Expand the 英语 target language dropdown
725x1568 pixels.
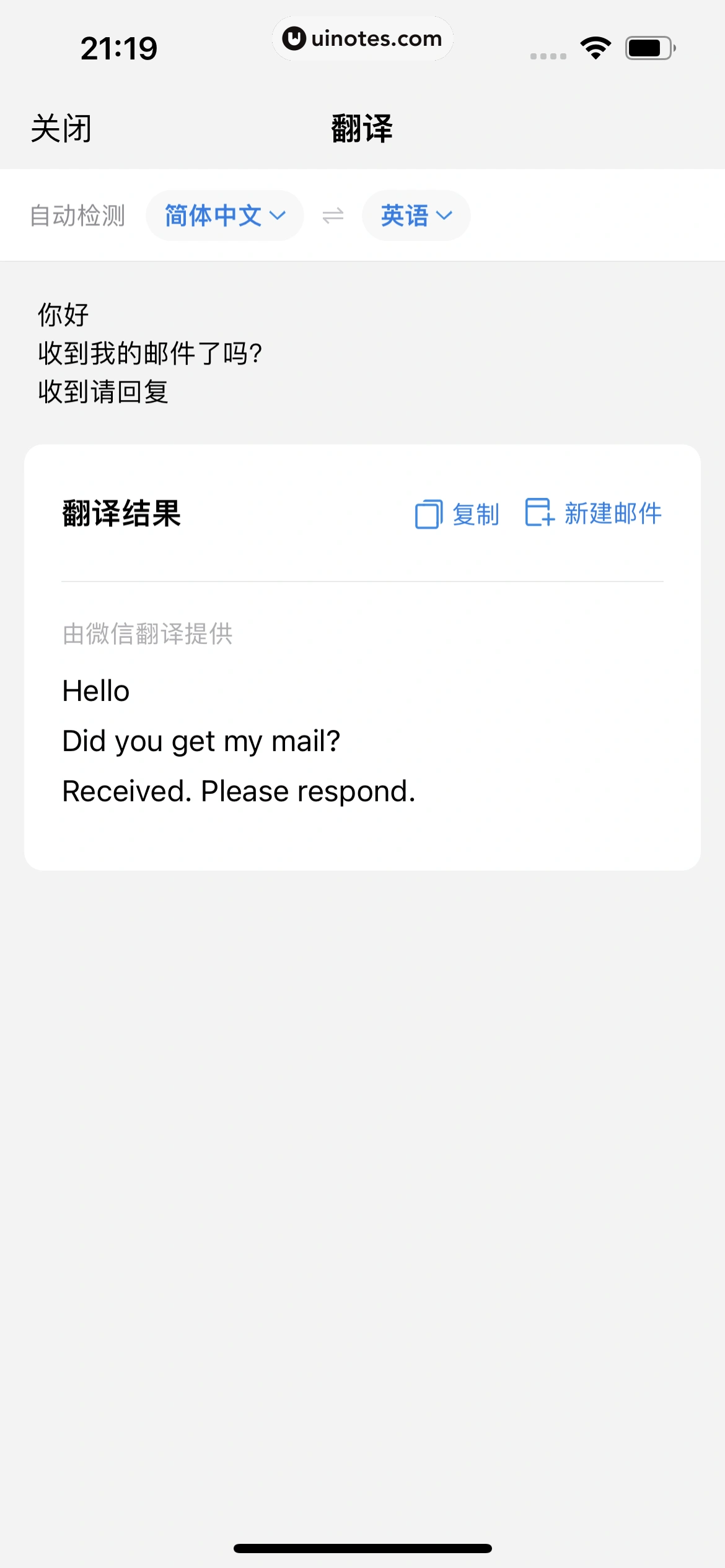pyautogui.click(x=416, y=216)
